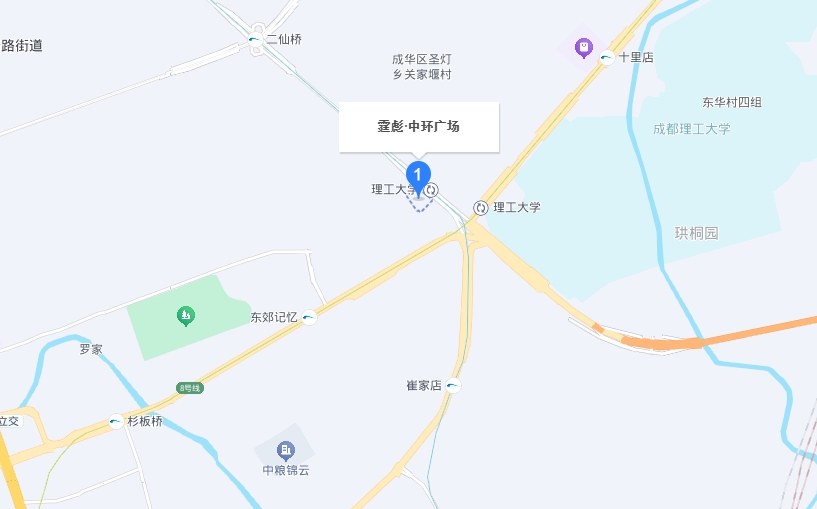Open the 中粮锦云 building point
Image resolution: width=817 pixels, height=509 pixels.
tap(286, 451)
